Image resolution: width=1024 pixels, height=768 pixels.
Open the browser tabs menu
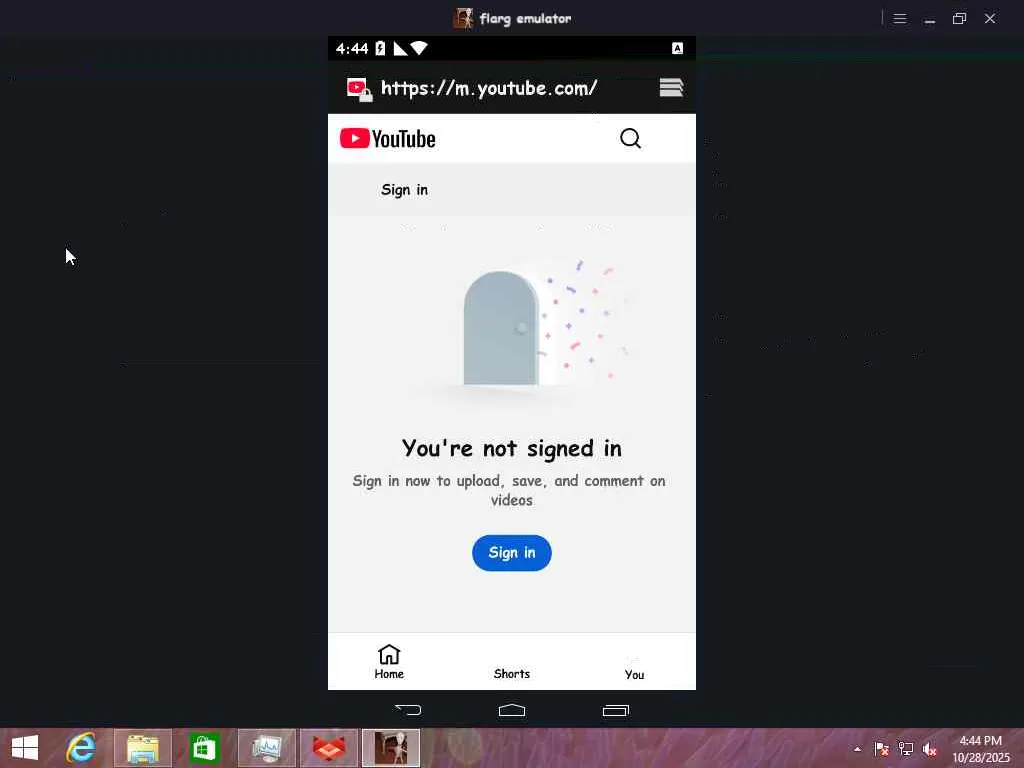(x=671, y=88)
